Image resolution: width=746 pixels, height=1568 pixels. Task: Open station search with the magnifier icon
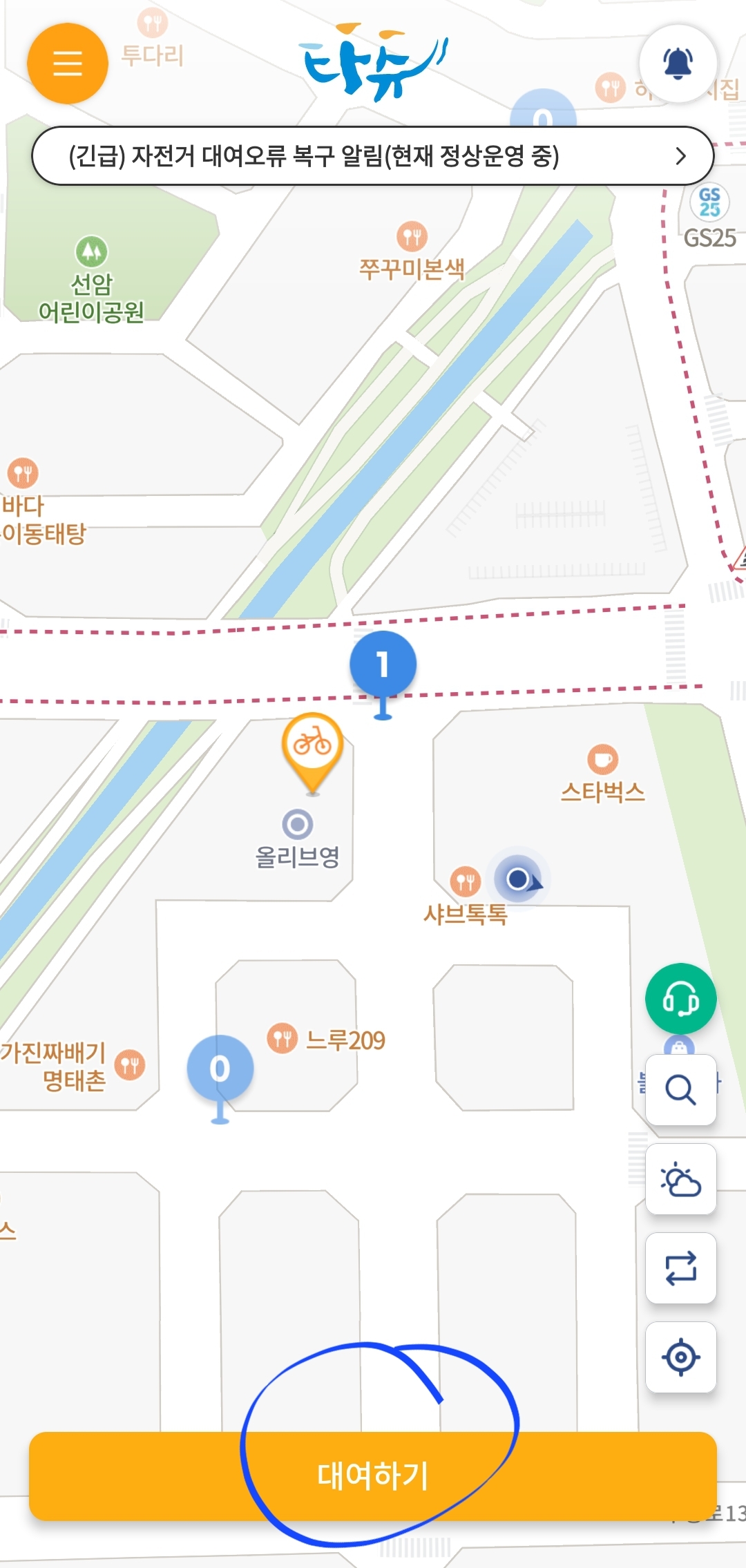(680, 1091)
